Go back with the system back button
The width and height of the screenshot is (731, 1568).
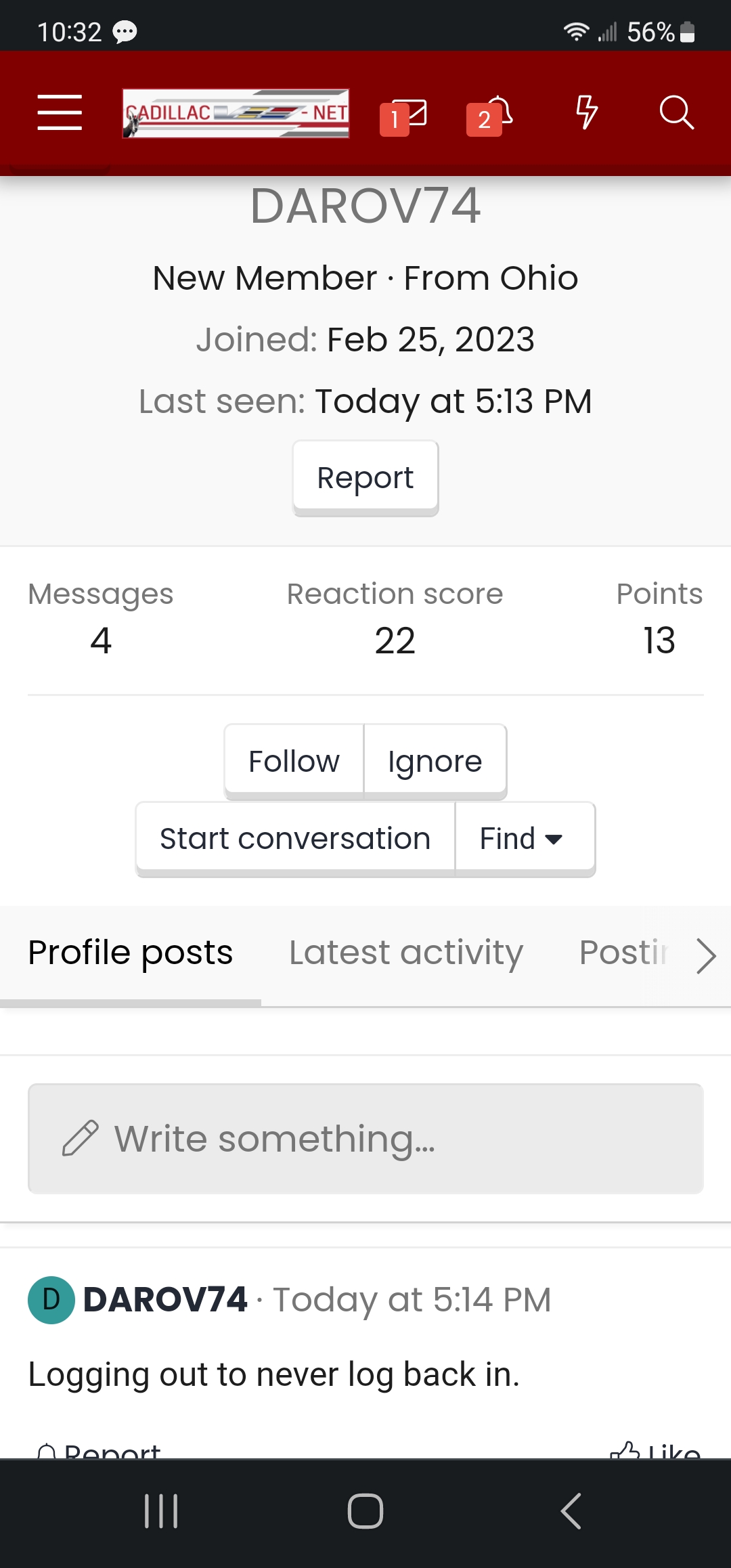571,1511
